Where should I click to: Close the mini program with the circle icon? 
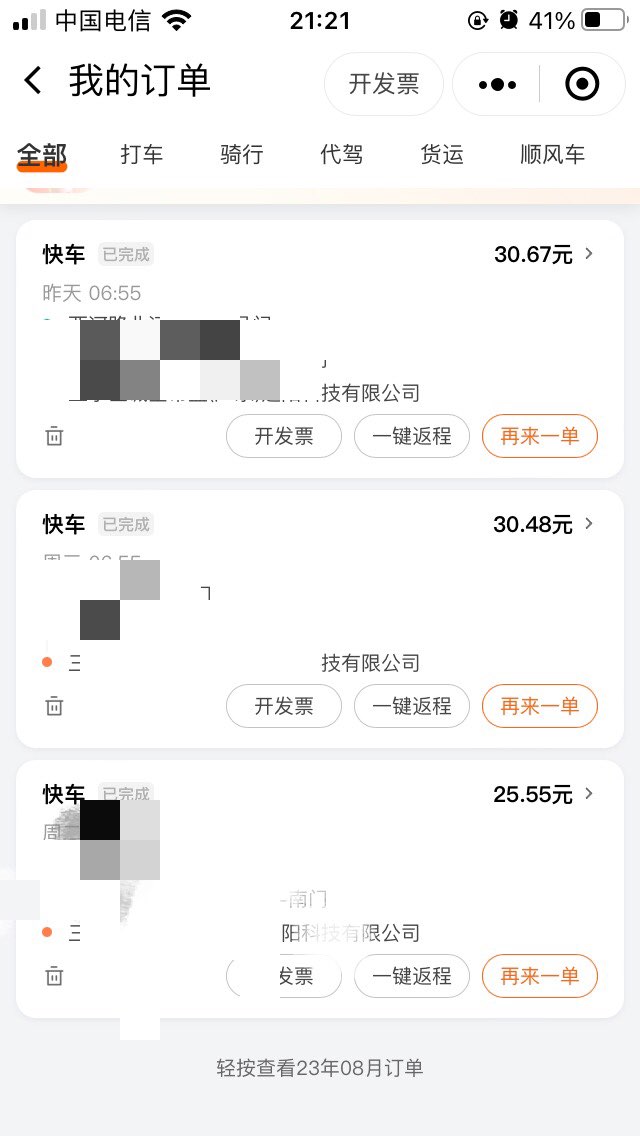582,84
